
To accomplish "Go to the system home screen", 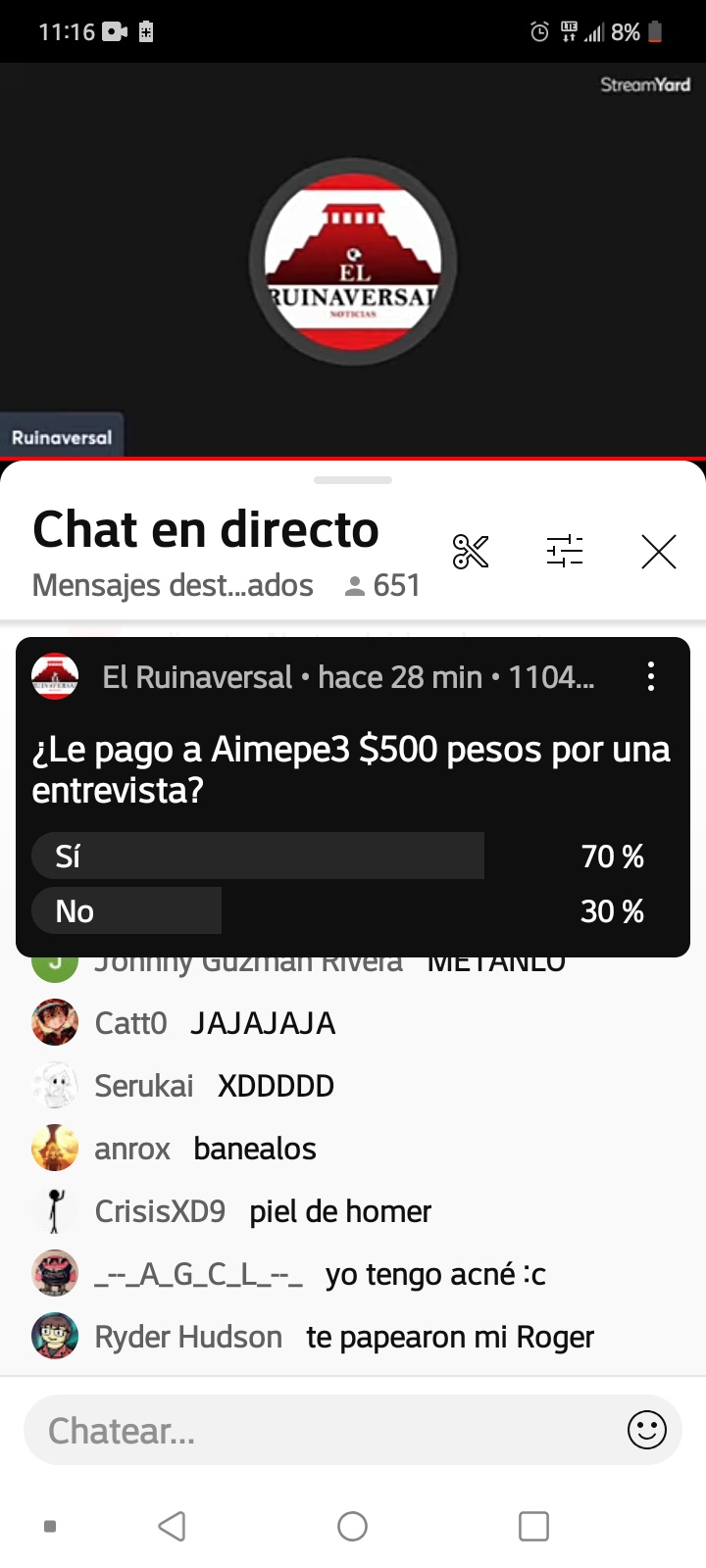I will point(352,1526).
